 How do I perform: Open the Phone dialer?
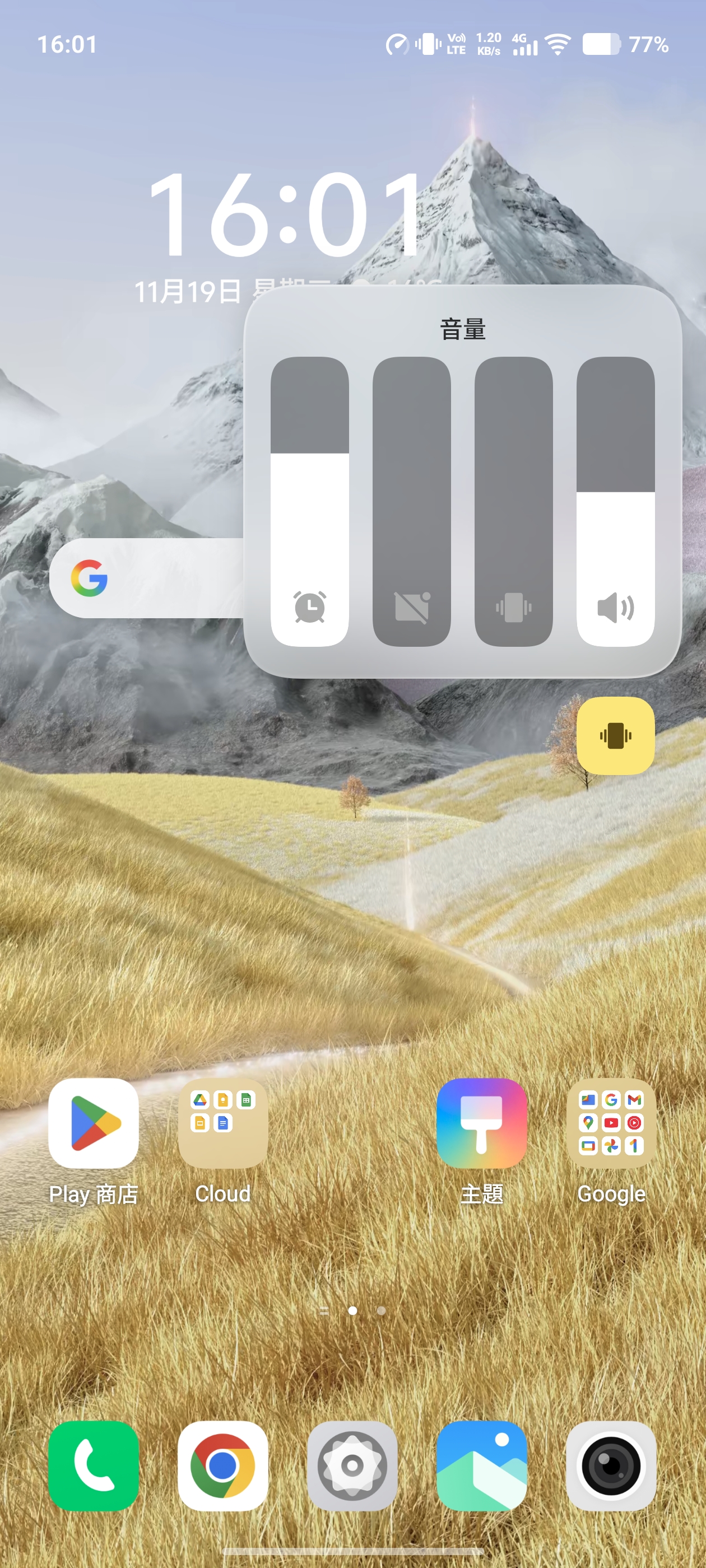pos(93,1466)
